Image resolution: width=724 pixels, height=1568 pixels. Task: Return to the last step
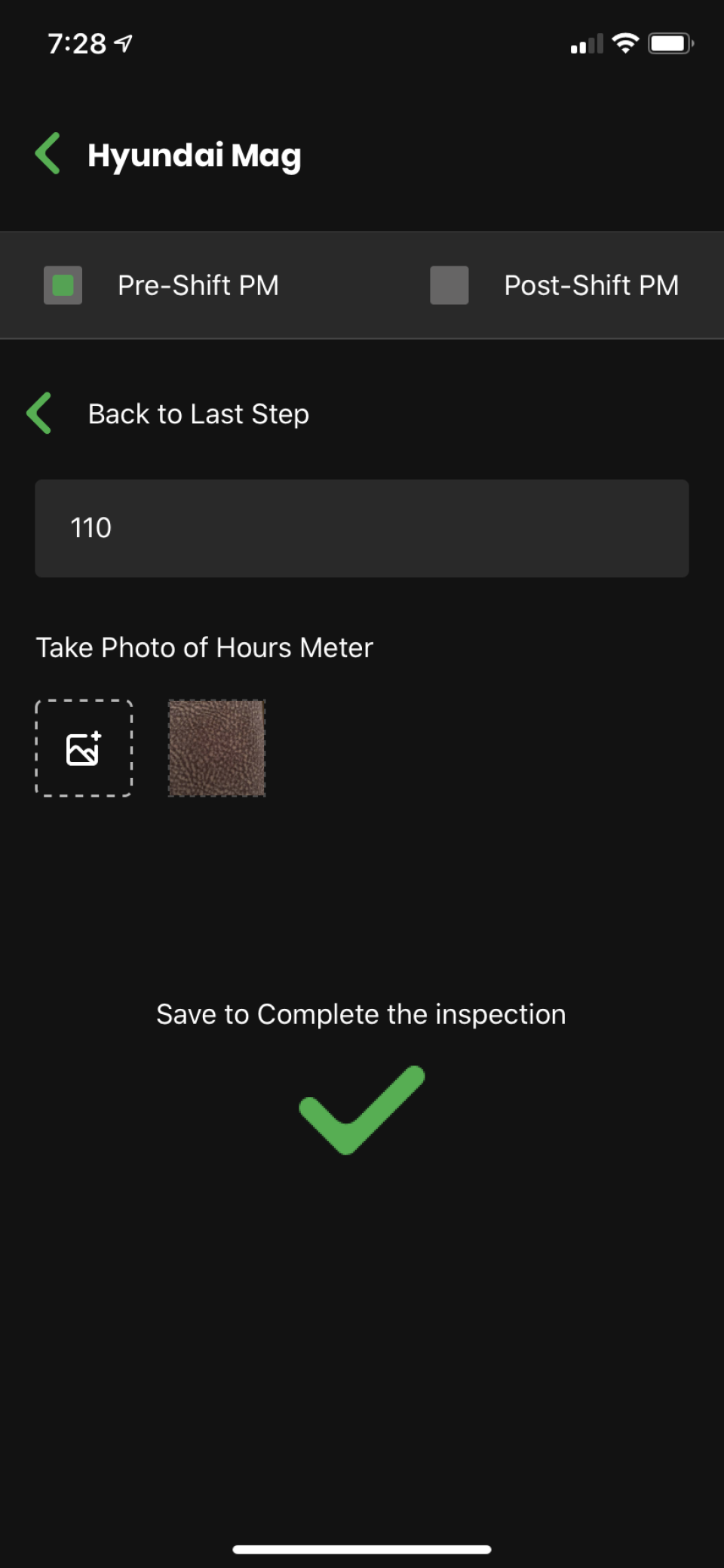click(x=41, y=414)
